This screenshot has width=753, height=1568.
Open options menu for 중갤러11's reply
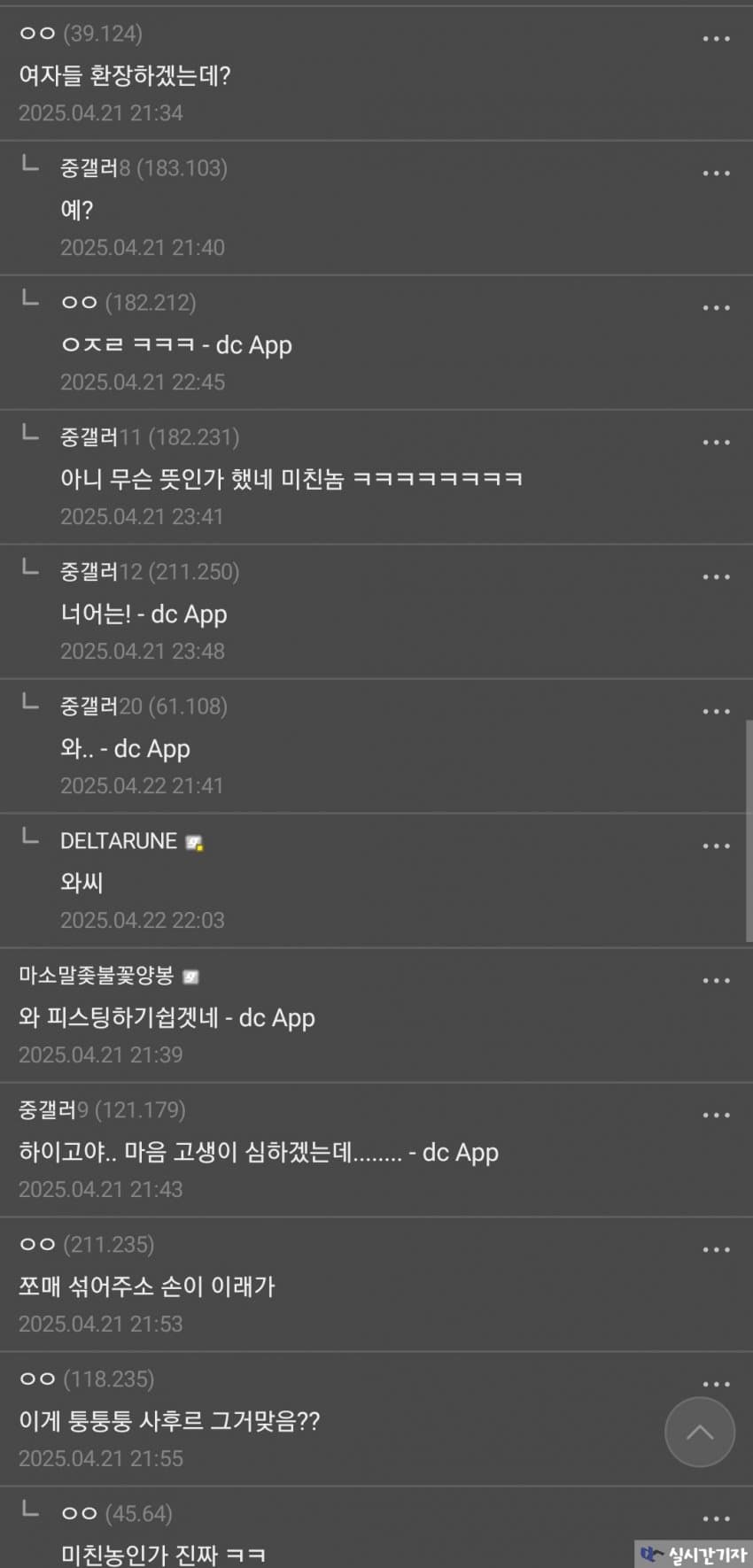(716, 443)
